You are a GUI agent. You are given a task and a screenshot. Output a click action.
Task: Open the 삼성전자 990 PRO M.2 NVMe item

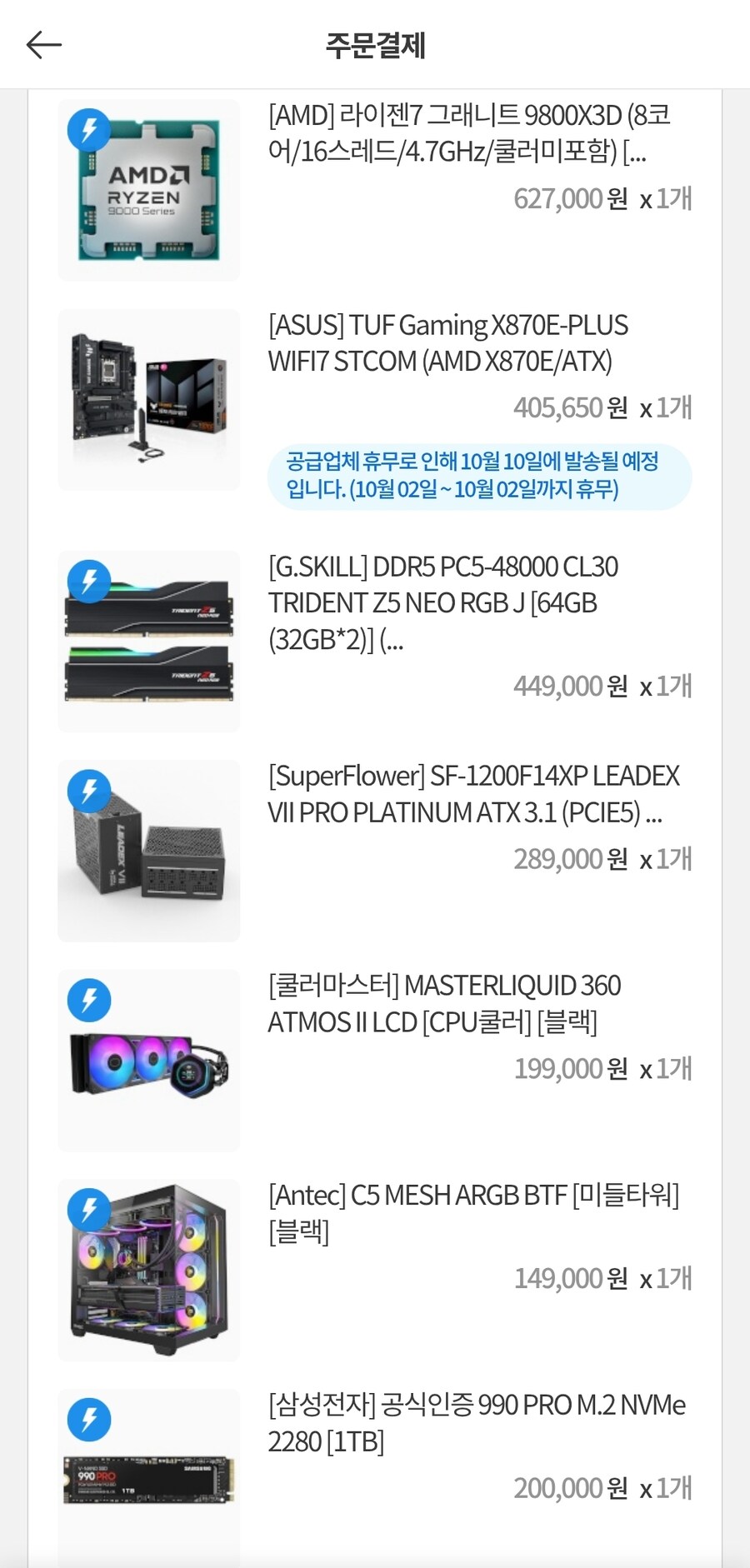tap(476, 1422)
